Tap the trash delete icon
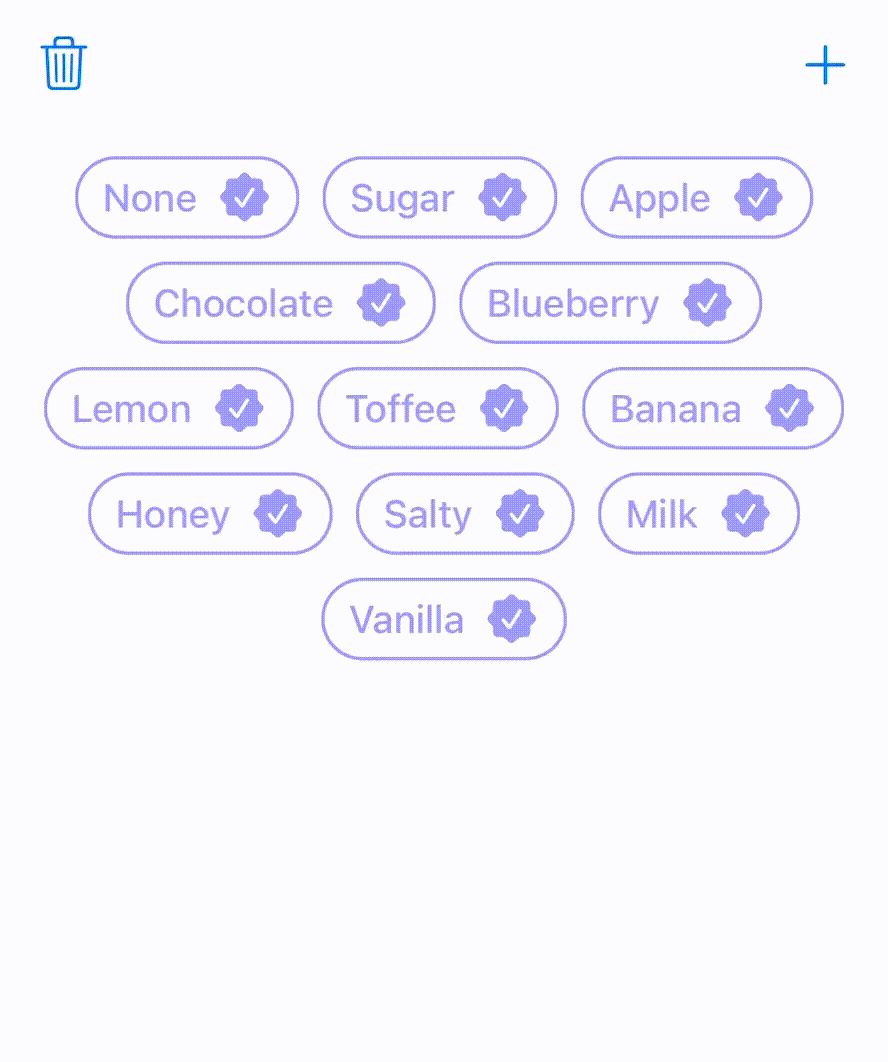Image resolution: width=888 pixels, height=1062 pixels. pos(64,64)
